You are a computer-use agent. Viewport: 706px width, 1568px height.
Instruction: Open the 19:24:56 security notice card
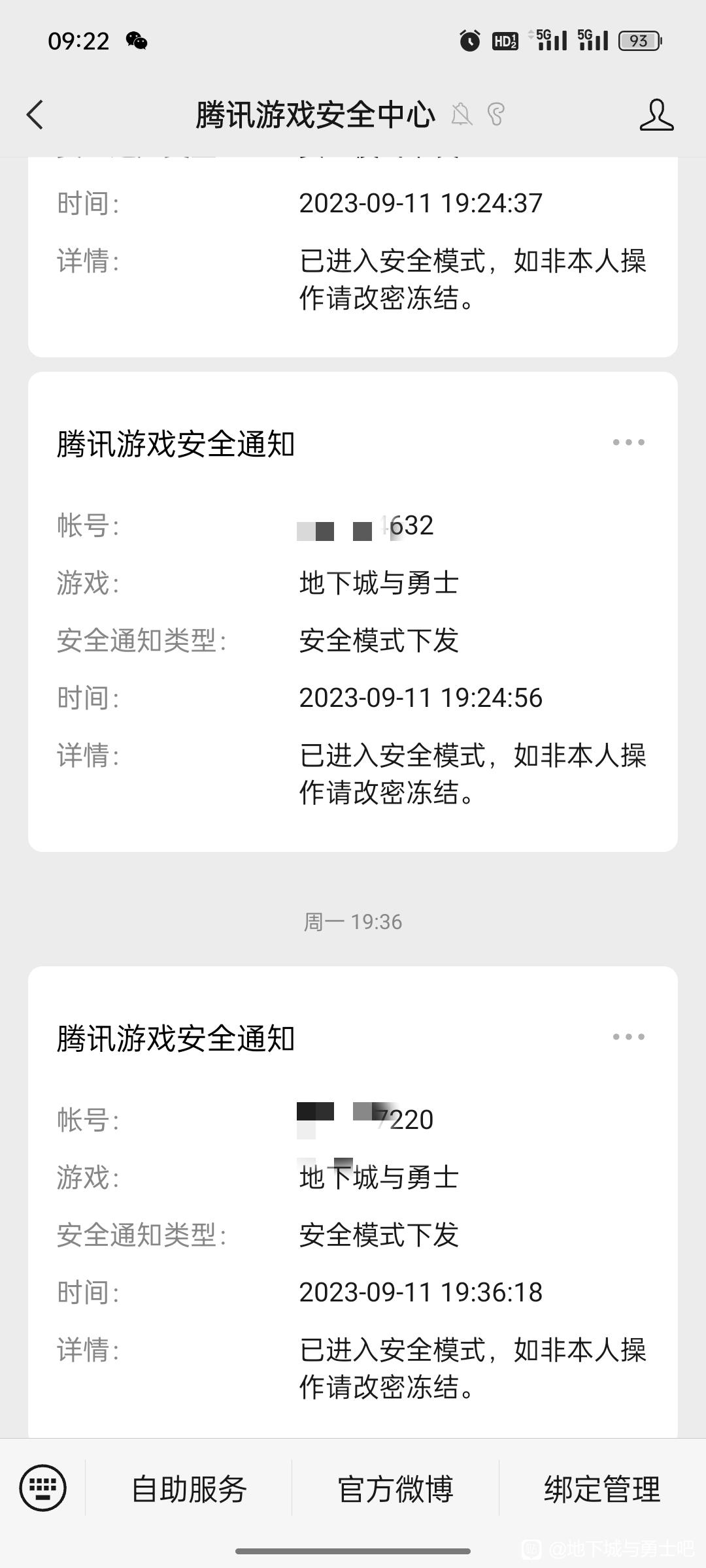click(353, 612)
